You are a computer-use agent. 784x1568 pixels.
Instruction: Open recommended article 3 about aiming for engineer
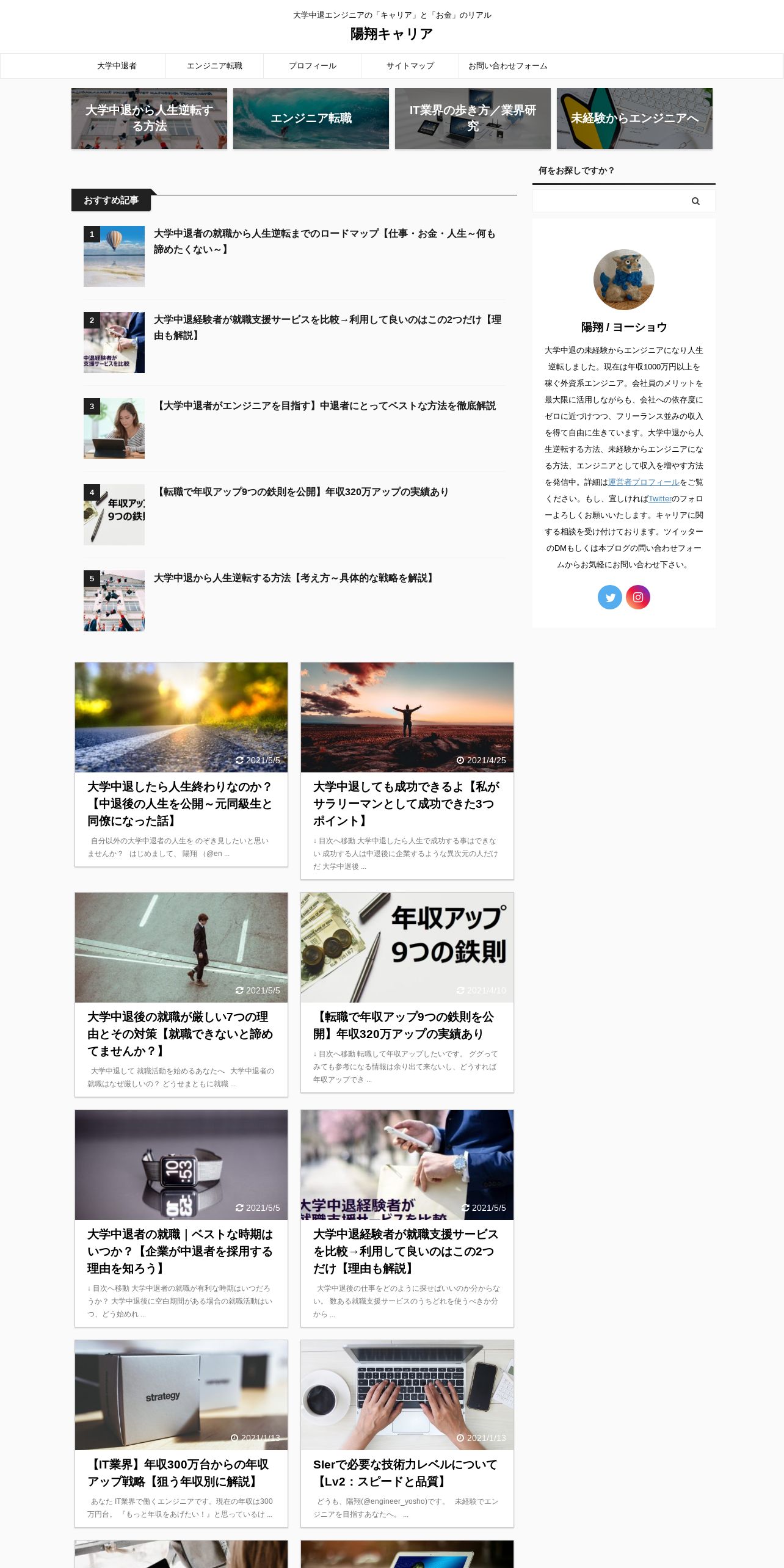pos(294,429)
